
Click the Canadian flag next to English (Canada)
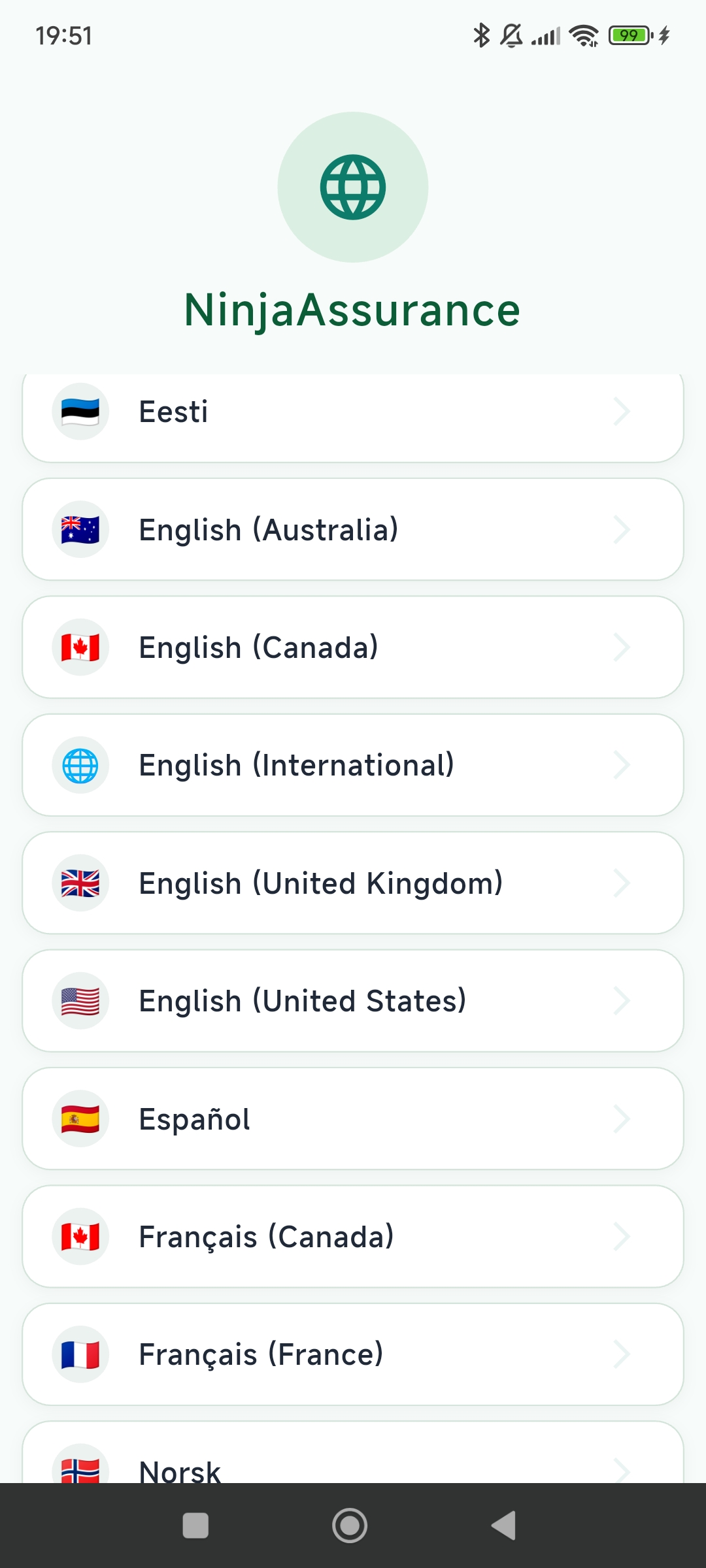(x=80, y=647)
